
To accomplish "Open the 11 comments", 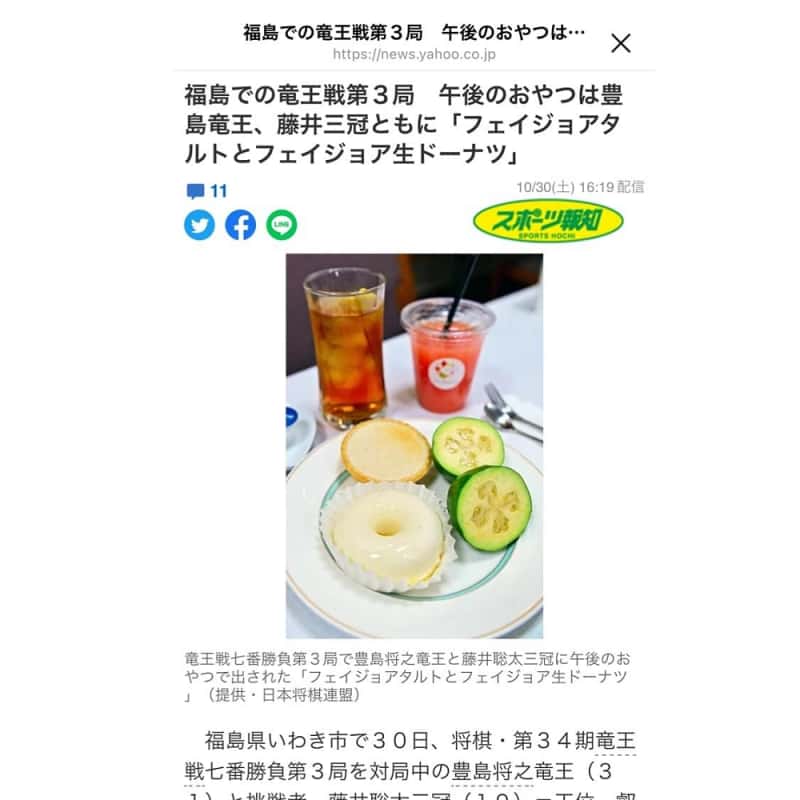I will pos(207,191).
